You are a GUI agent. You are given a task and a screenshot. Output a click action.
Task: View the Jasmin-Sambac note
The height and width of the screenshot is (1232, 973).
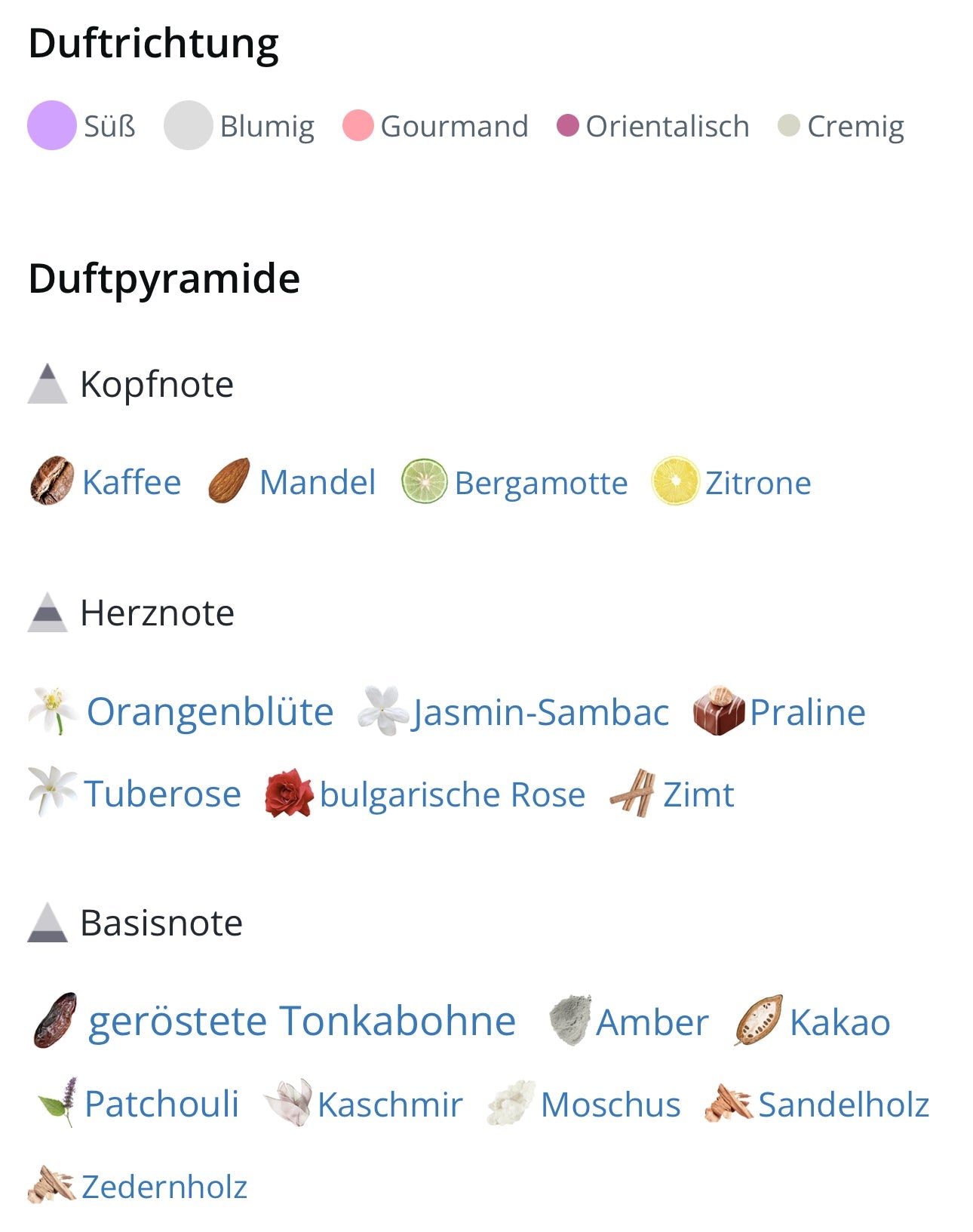[540, 712]
